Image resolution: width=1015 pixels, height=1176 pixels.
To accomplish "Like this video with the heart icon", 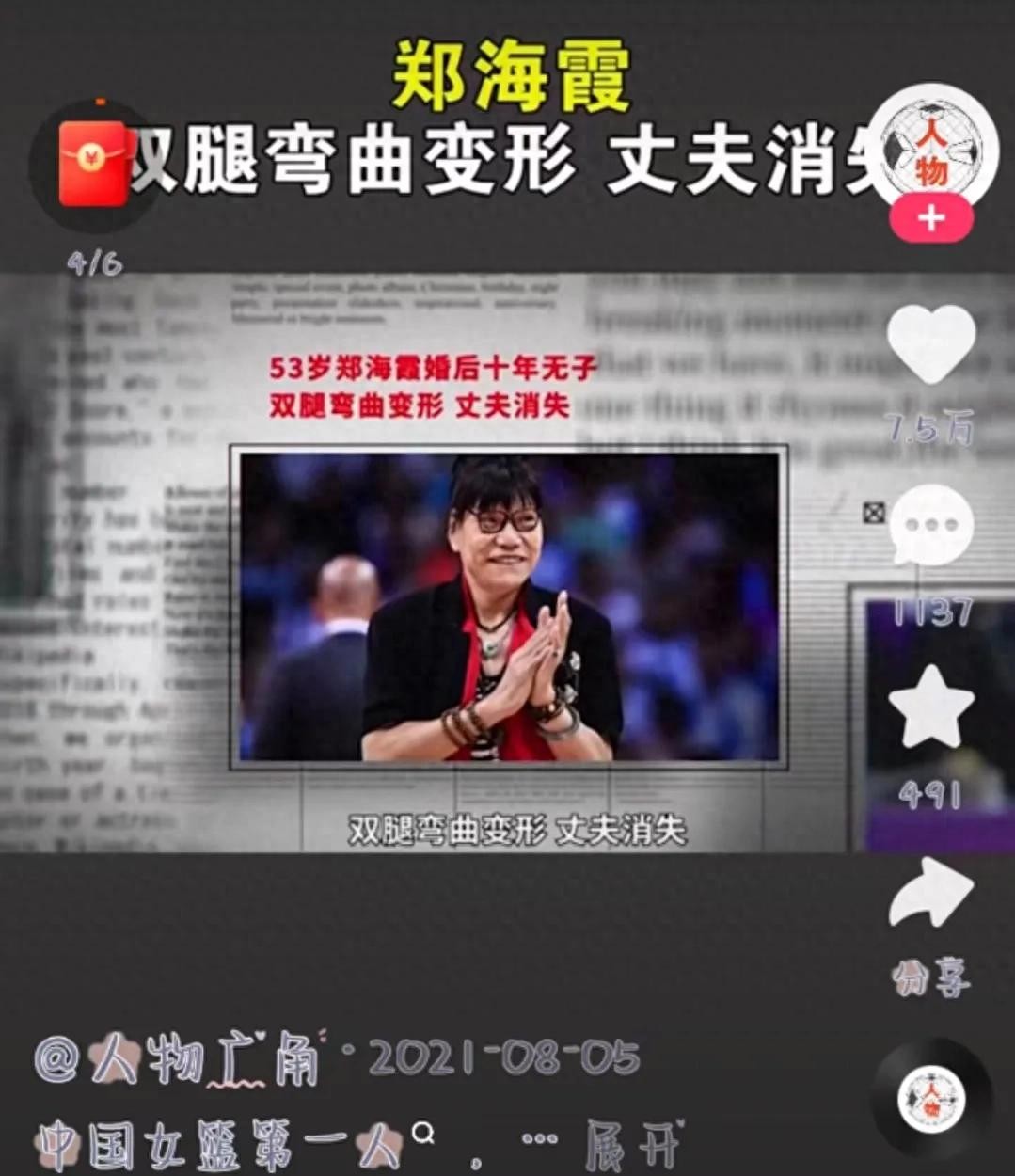I will click(x=931, y=344).
